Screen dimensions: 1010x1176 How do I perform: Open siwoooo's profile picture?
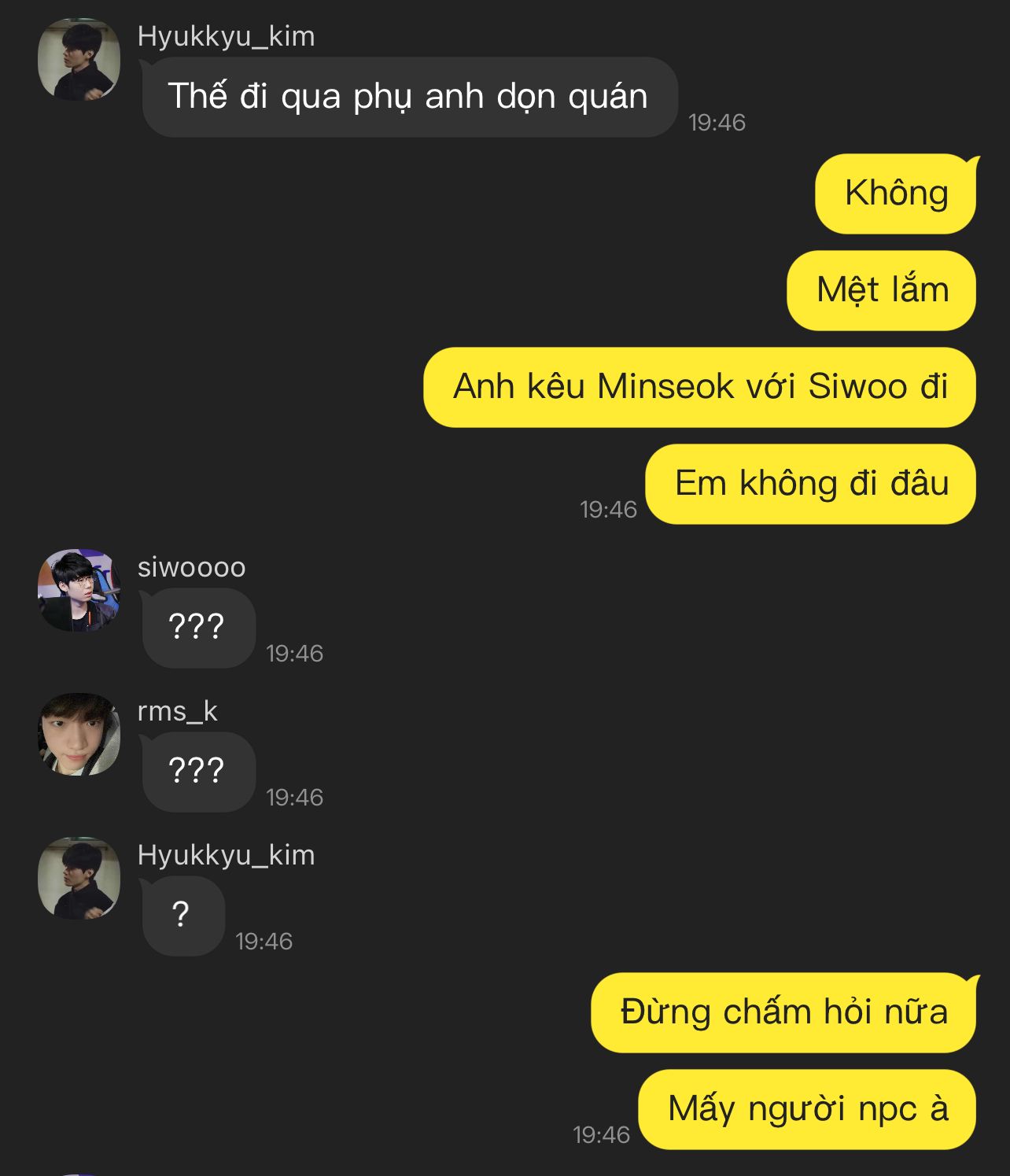(79, 590)
